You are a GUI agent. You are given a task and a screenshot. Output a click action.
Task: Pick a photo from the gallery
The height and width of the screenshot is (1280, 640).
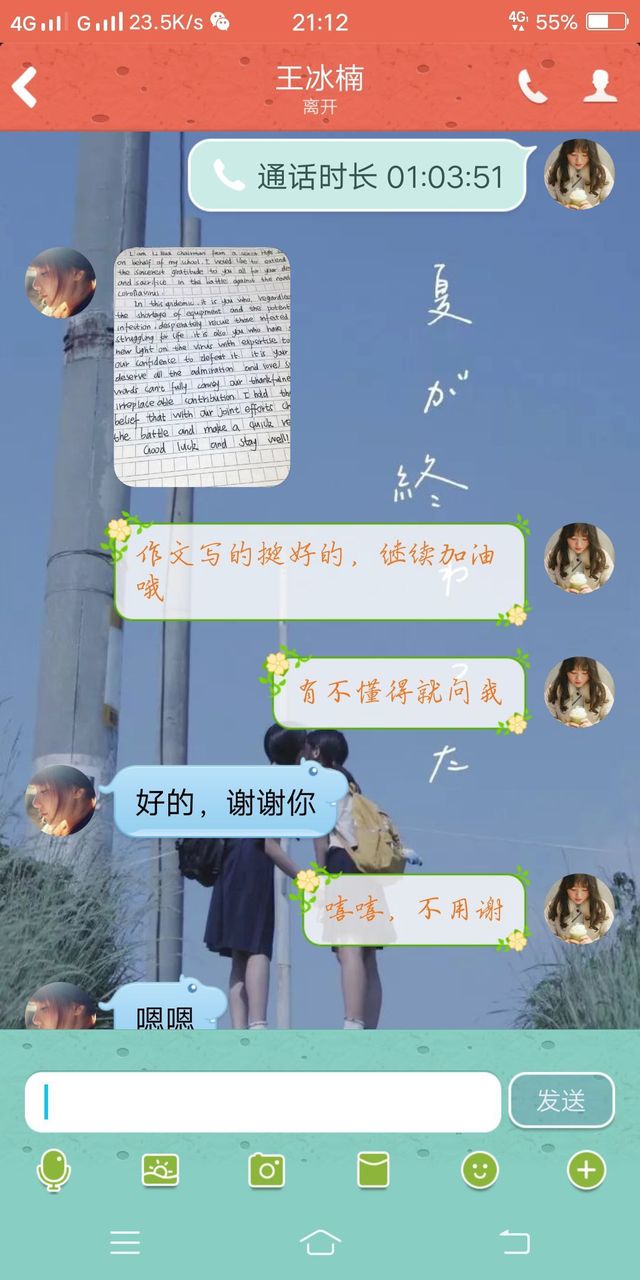[x=160, y=1170]
